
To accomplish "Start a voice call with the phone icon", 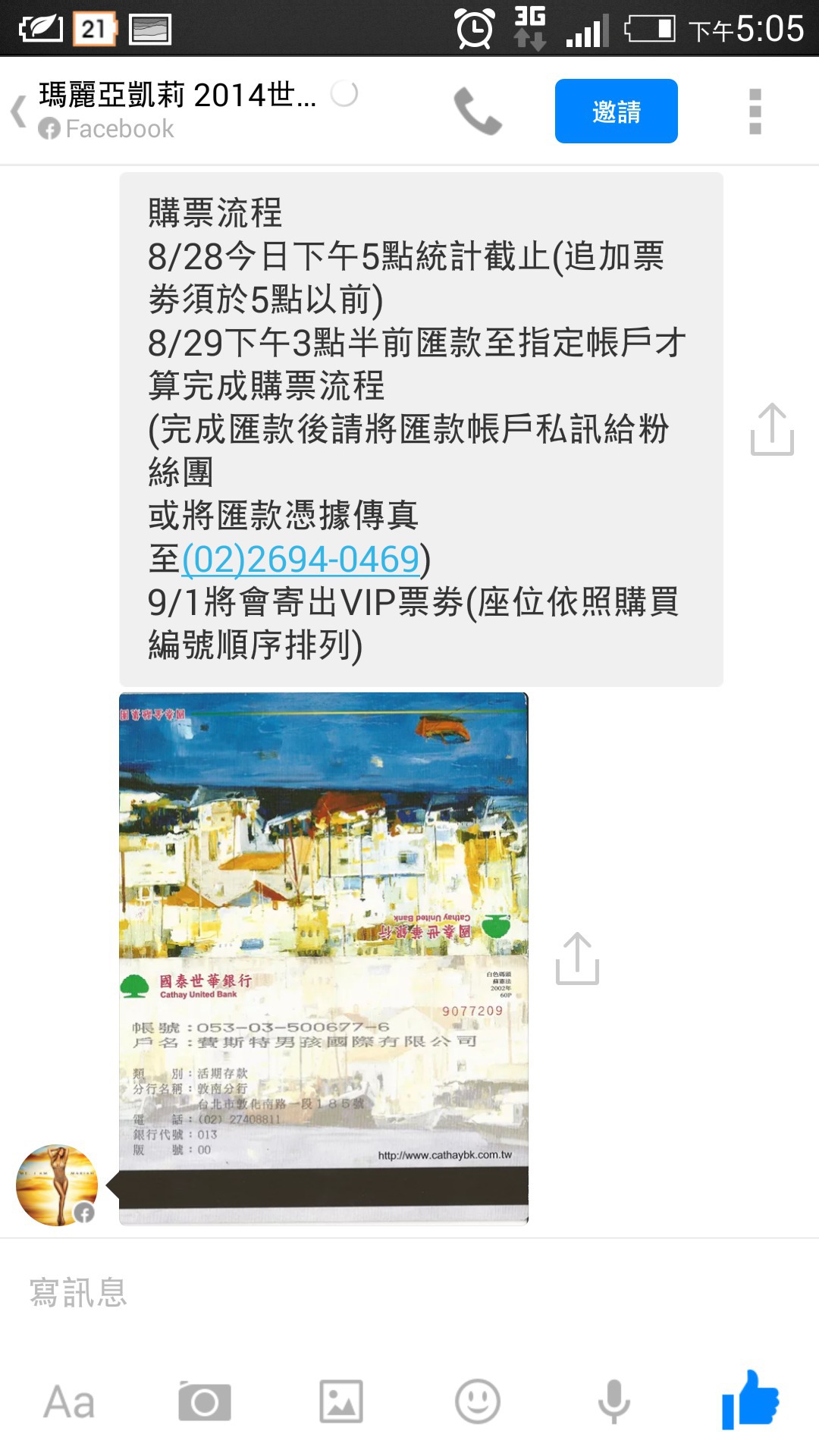I will 477,111.
